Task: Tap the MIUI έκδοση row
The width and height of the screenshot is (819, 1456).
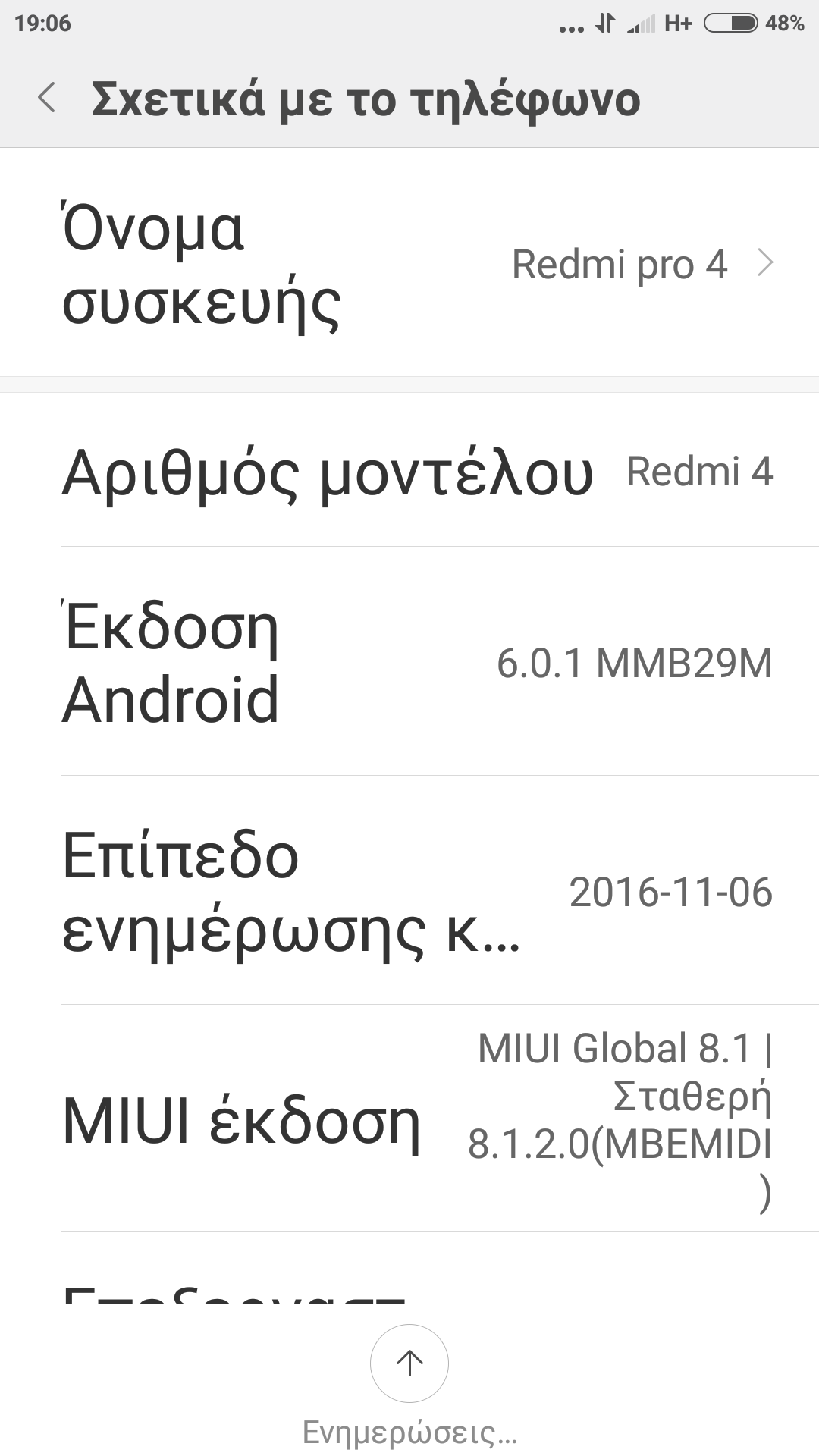Action: click(409, 1119)
